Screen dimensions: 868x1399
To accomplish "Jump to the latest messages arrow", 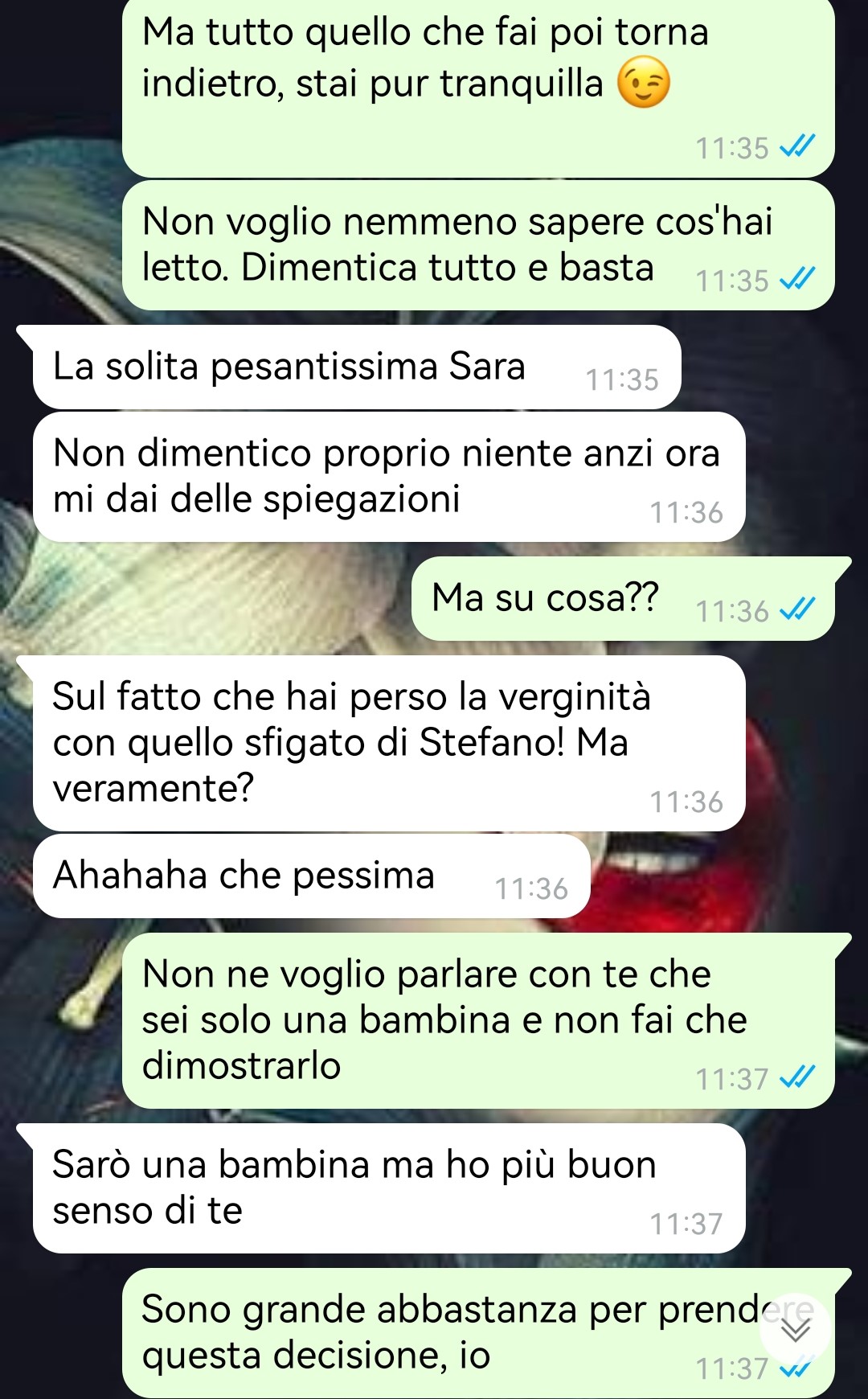I will coord(795,1331).
